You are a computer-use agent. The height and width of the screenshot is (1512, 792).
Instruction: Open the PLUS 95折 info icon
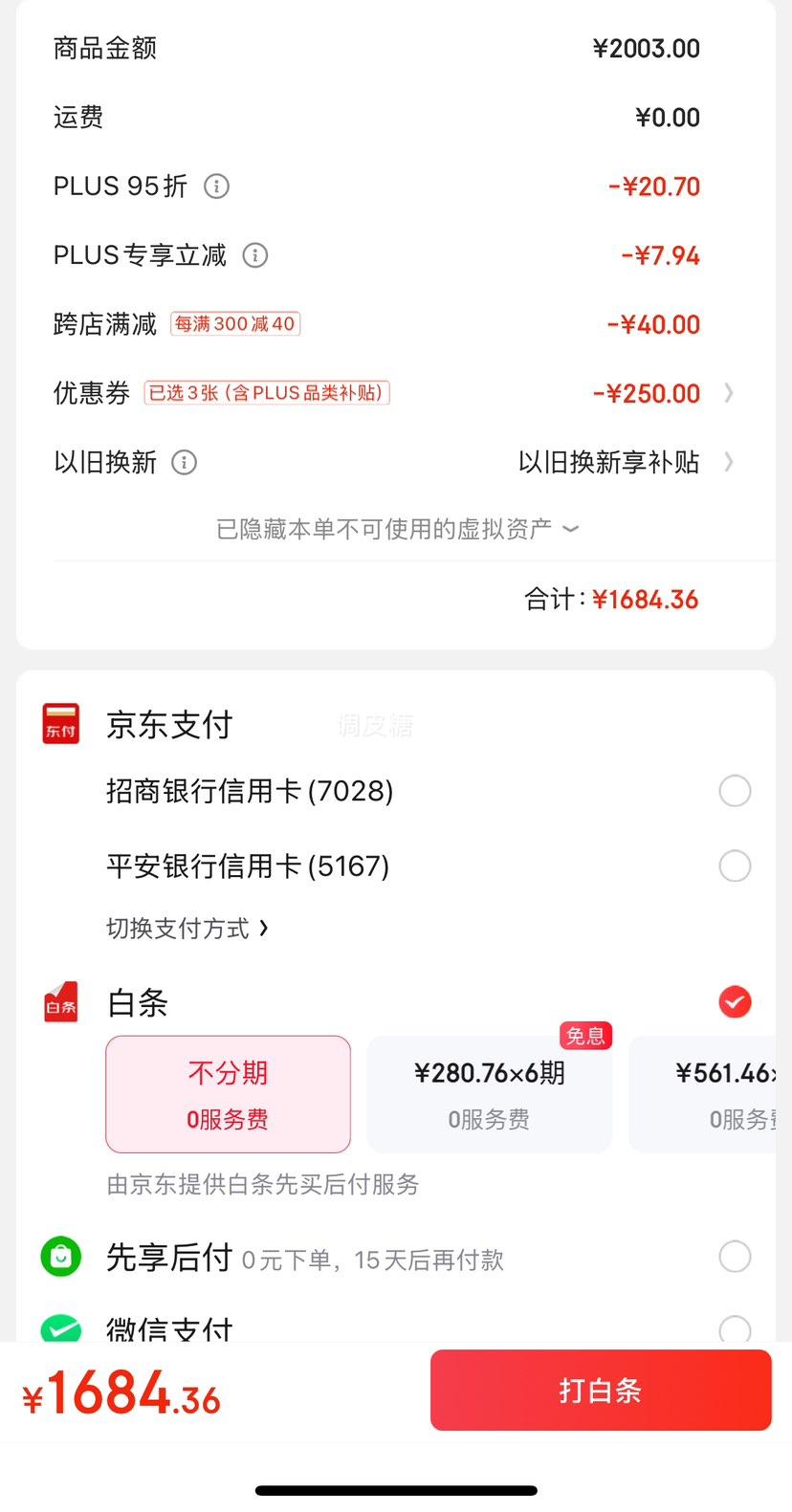(x=217, y=186)
